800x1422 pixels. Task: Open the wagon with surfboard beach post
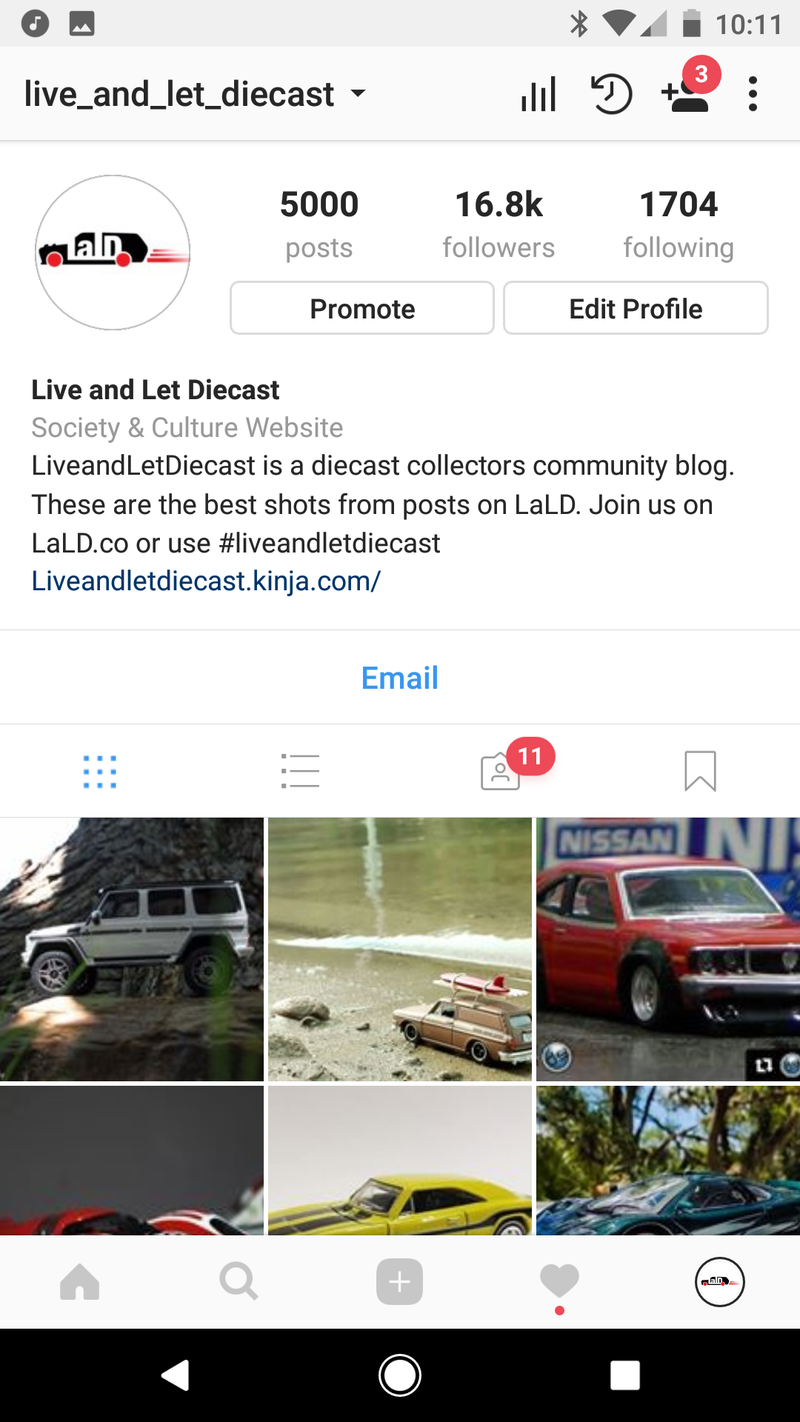pos(400,949)
